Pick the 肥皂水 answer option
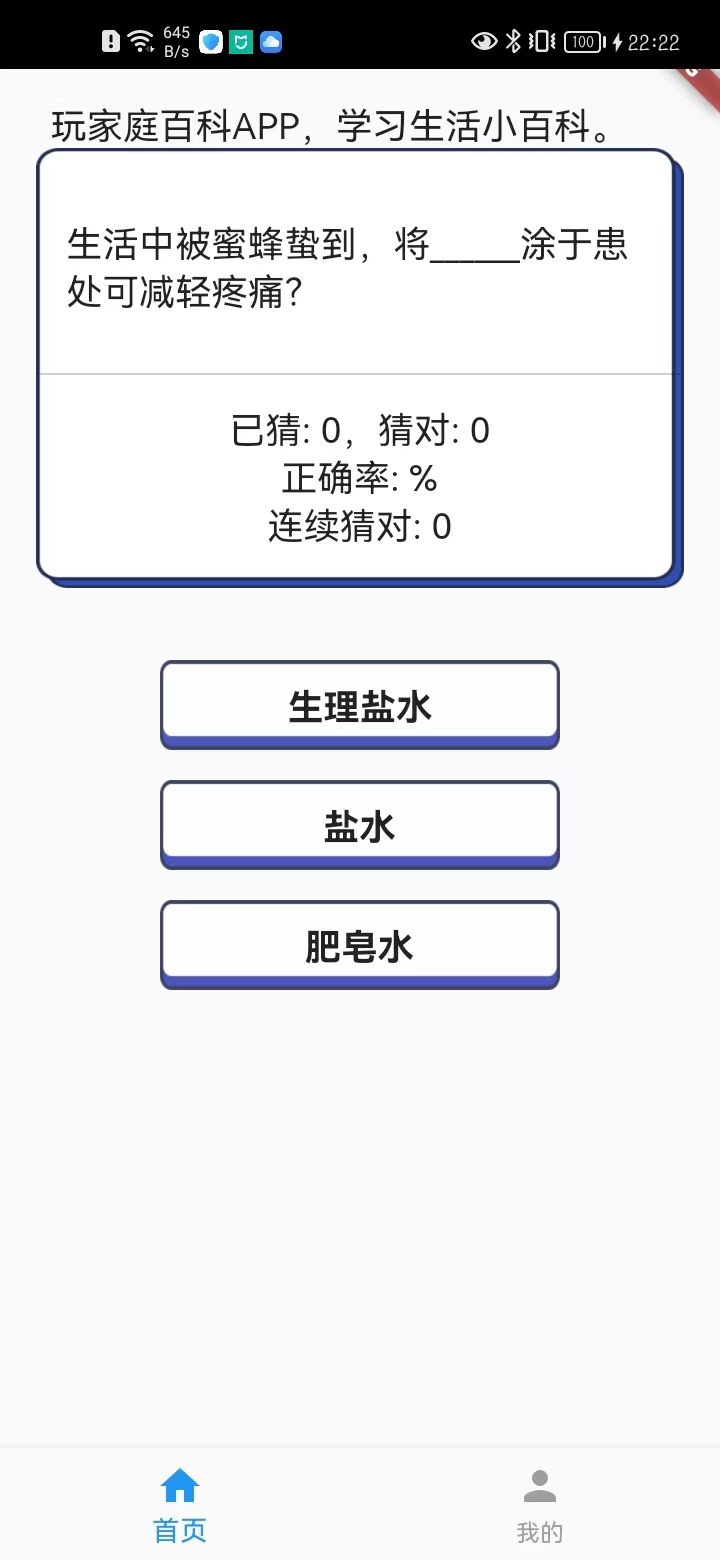Image resolution: width=720 pixels, height=1560 pixels. (359, 944)
